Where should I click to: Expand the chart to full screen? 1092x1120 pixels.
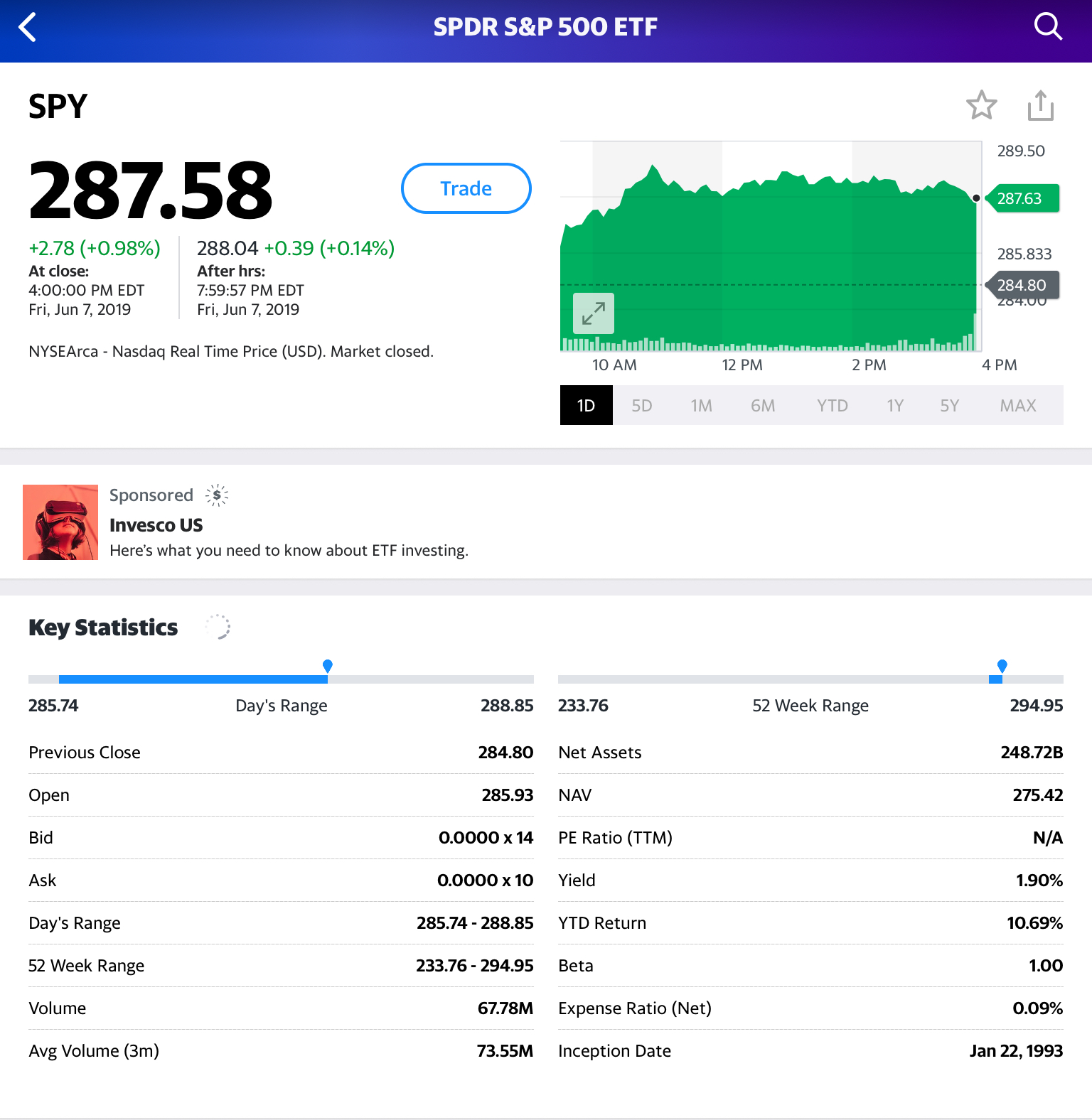(593, 313)
